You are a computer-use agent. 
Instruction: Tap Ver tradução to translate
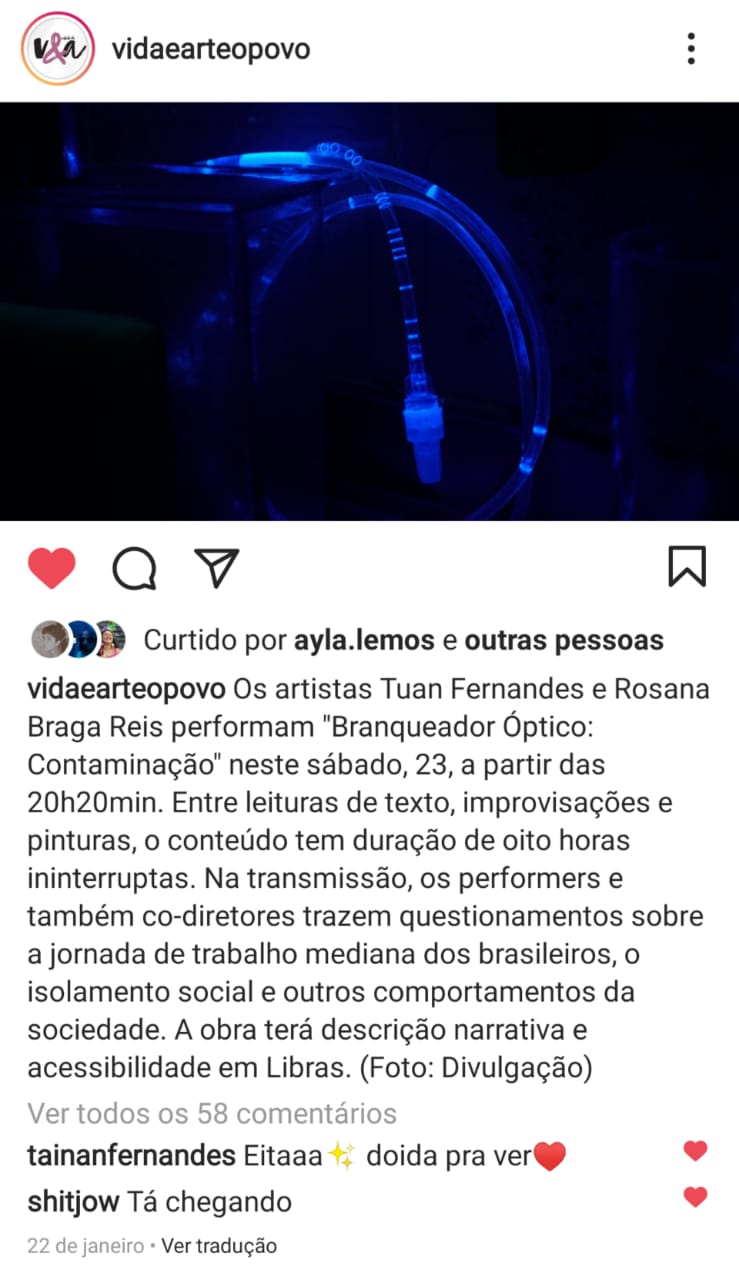click(x=219, y=1246)
